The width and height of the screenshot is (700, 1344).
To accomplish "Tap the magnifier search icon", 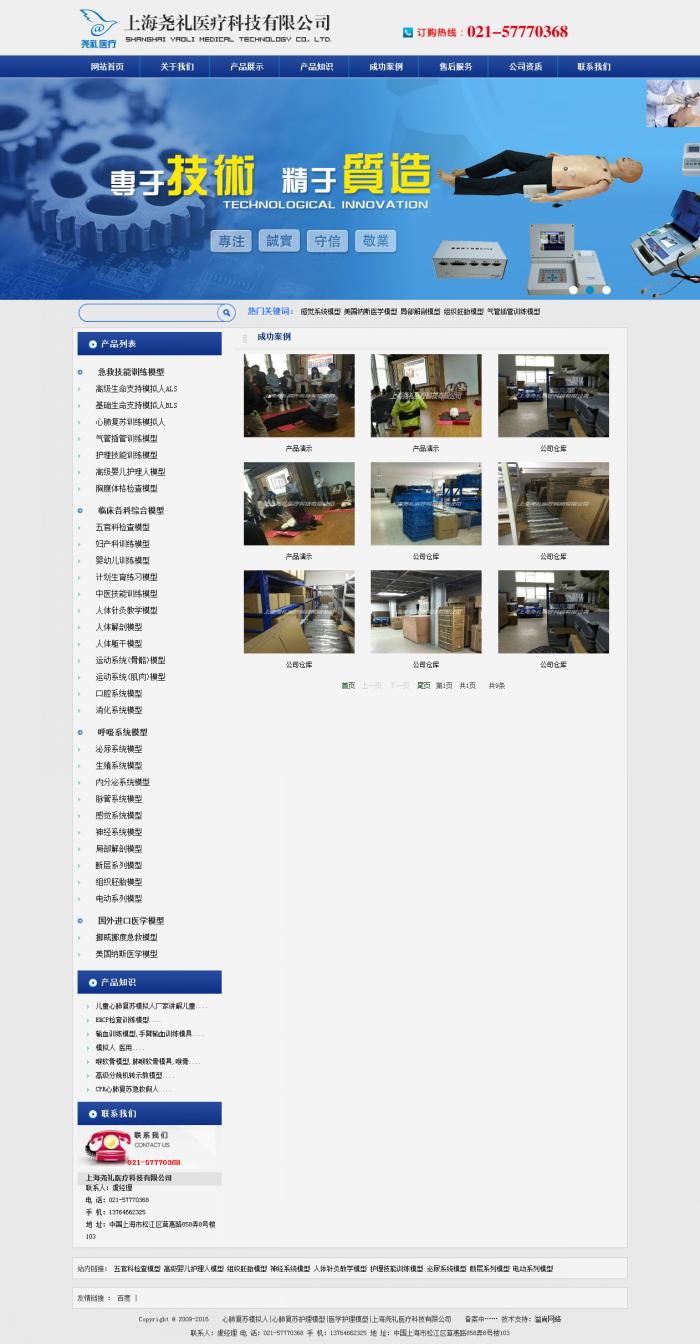I will tap(227, 313).
